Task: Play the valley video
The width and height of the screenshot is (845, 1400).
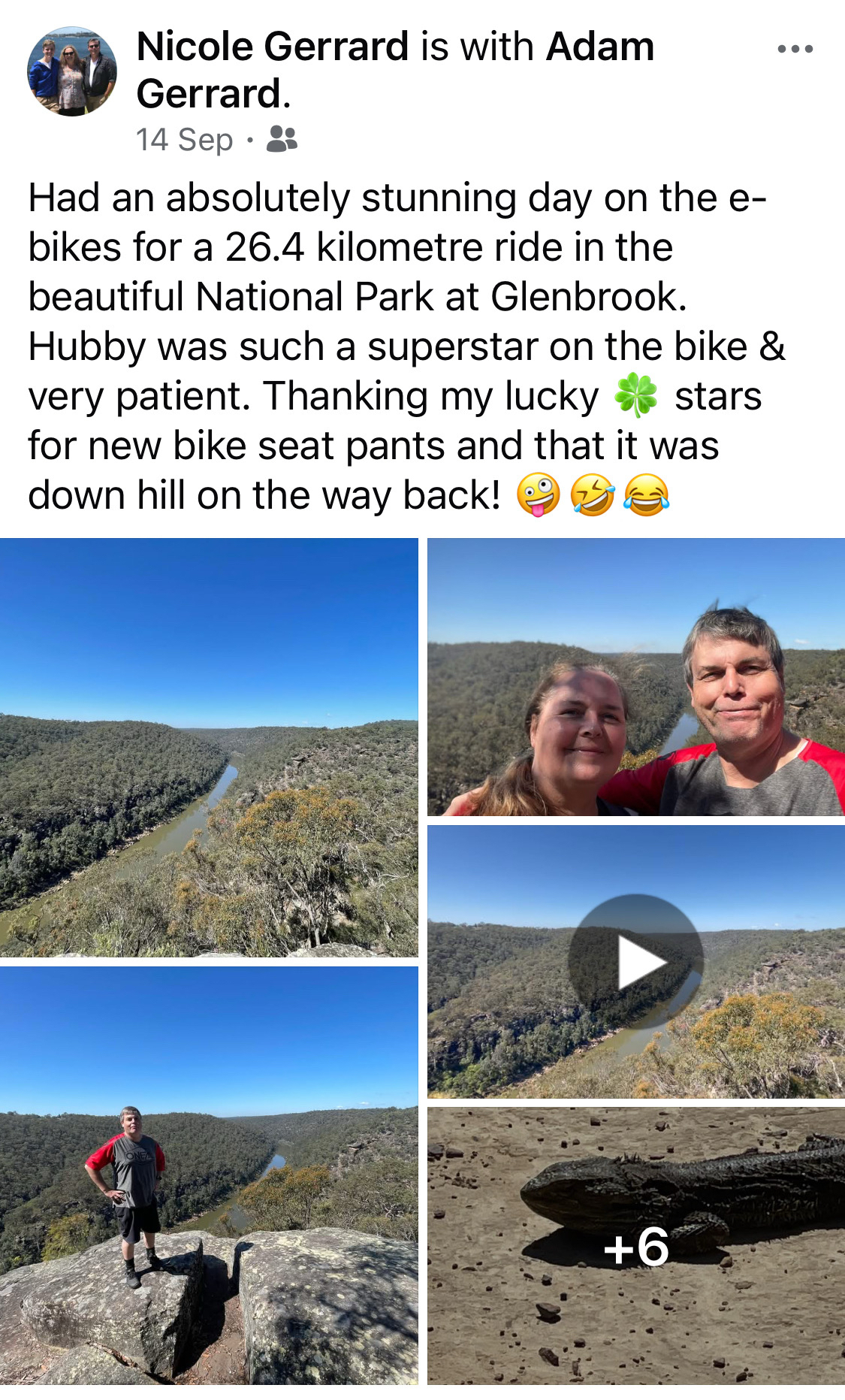Action: (635, 961)
